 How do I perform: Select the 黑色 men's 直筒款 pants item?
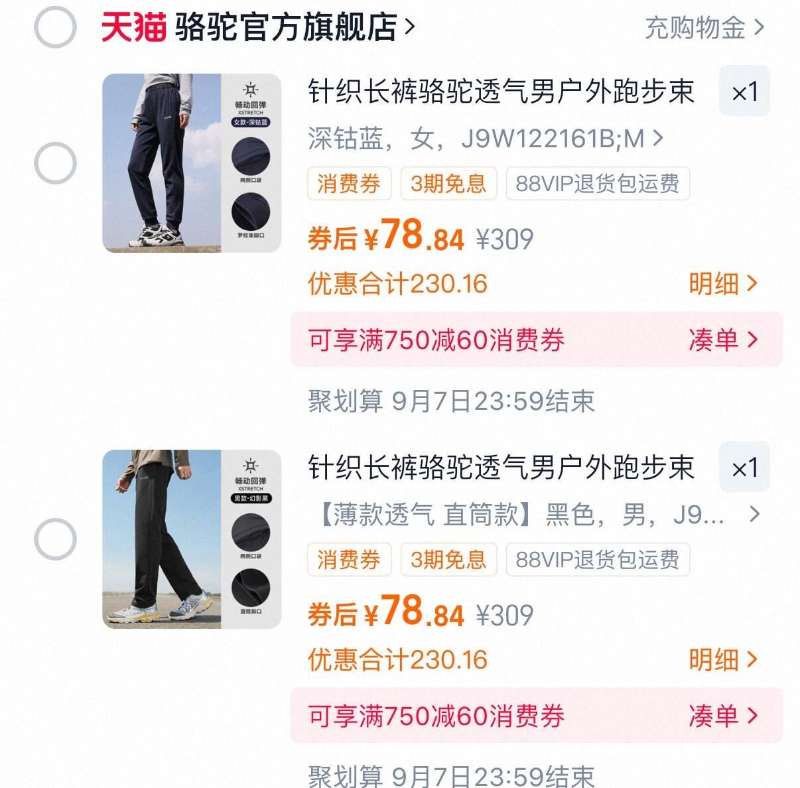tap(55, 539)
